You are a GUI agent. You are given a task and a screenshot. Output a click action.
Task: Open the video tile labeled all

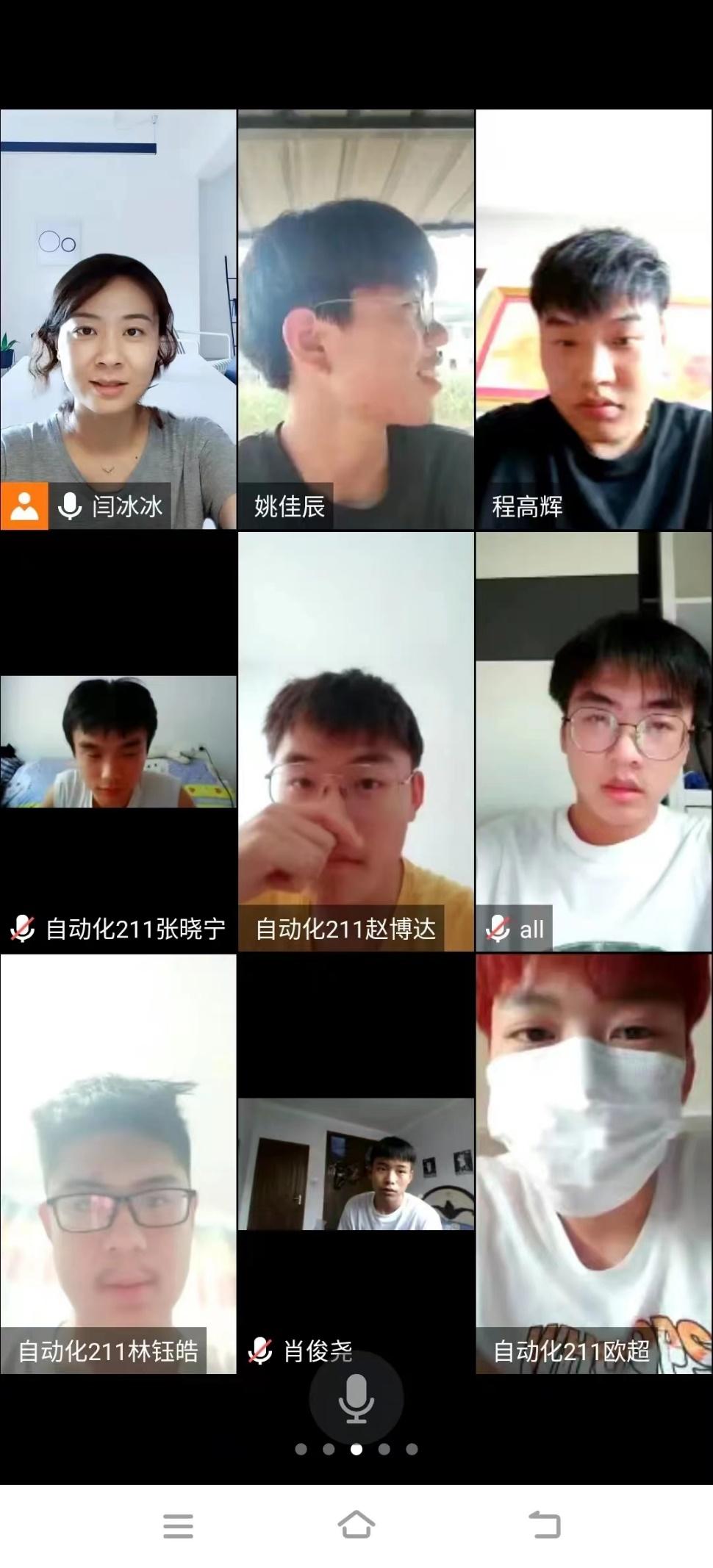pyautogui.click(x=594, y=741)
